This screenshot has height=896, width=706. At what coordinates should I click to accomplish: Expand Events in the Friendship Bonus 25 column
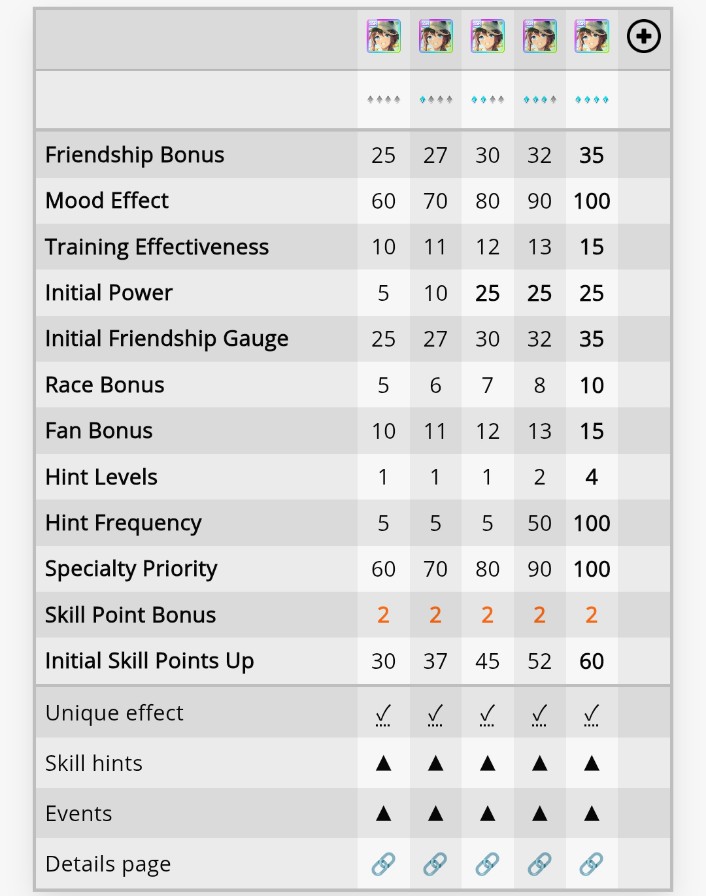tap(383, 813)
